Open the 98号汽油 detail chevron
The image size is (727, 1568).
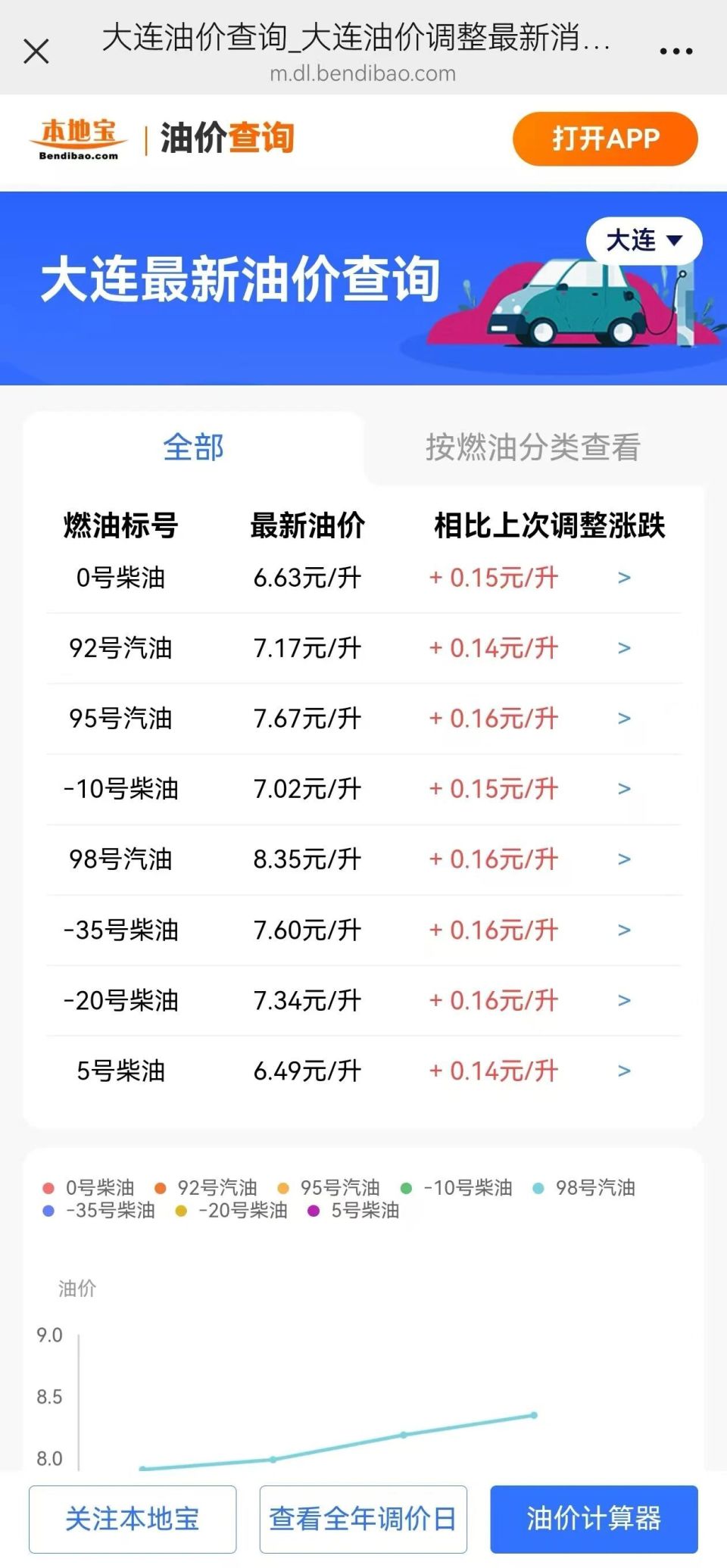623,859
